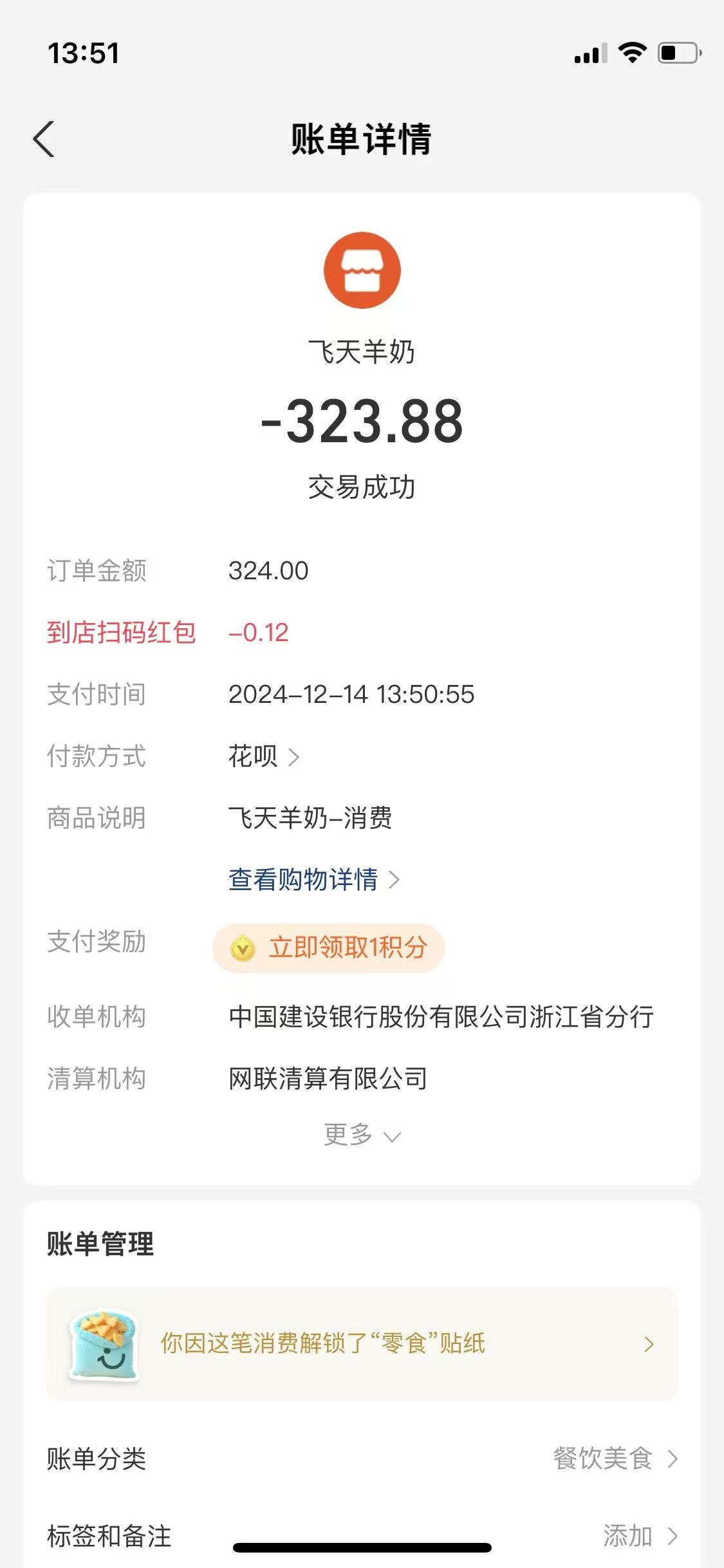The image size is (724, 1568).
Task: Open 查看购物详情 link
Action: pyautogui.click(x=313, y=880)
